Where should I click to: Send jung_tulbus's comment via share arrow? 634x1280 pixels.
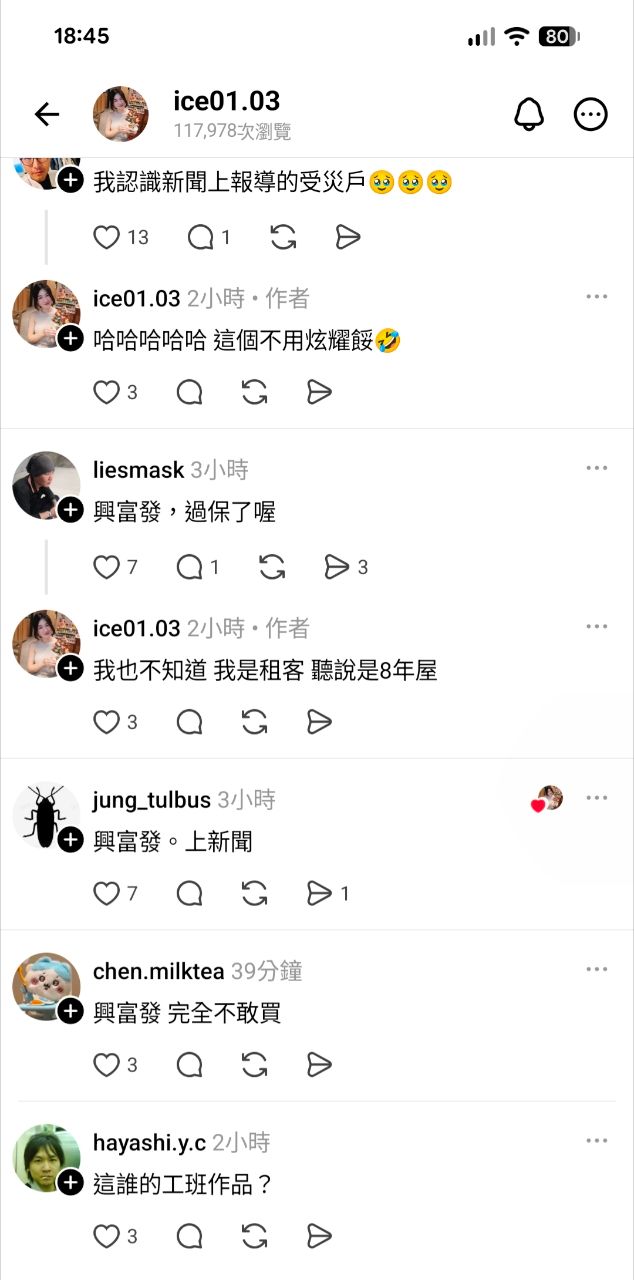pos(319,893)
